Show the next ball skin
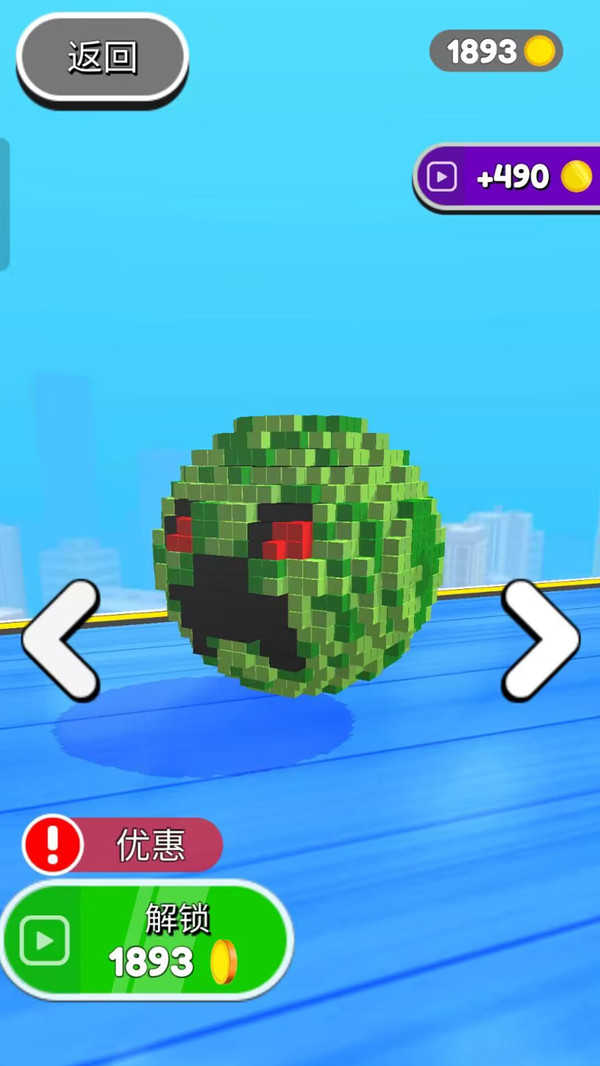Screen dimensions: 600x1066 540,640
